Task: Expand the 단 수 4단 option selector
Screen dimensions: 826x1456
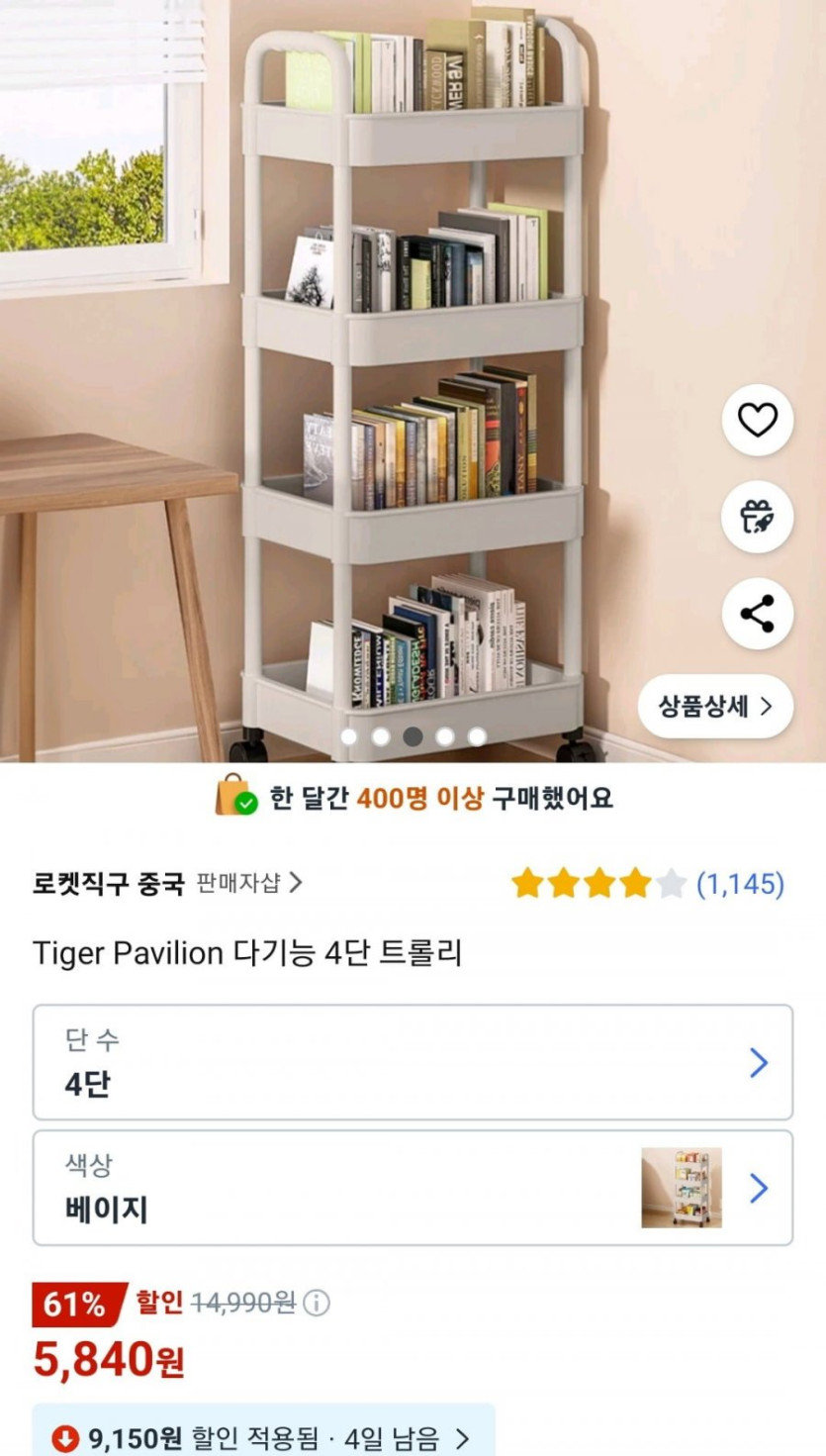Action: (x=413, y=1062)
